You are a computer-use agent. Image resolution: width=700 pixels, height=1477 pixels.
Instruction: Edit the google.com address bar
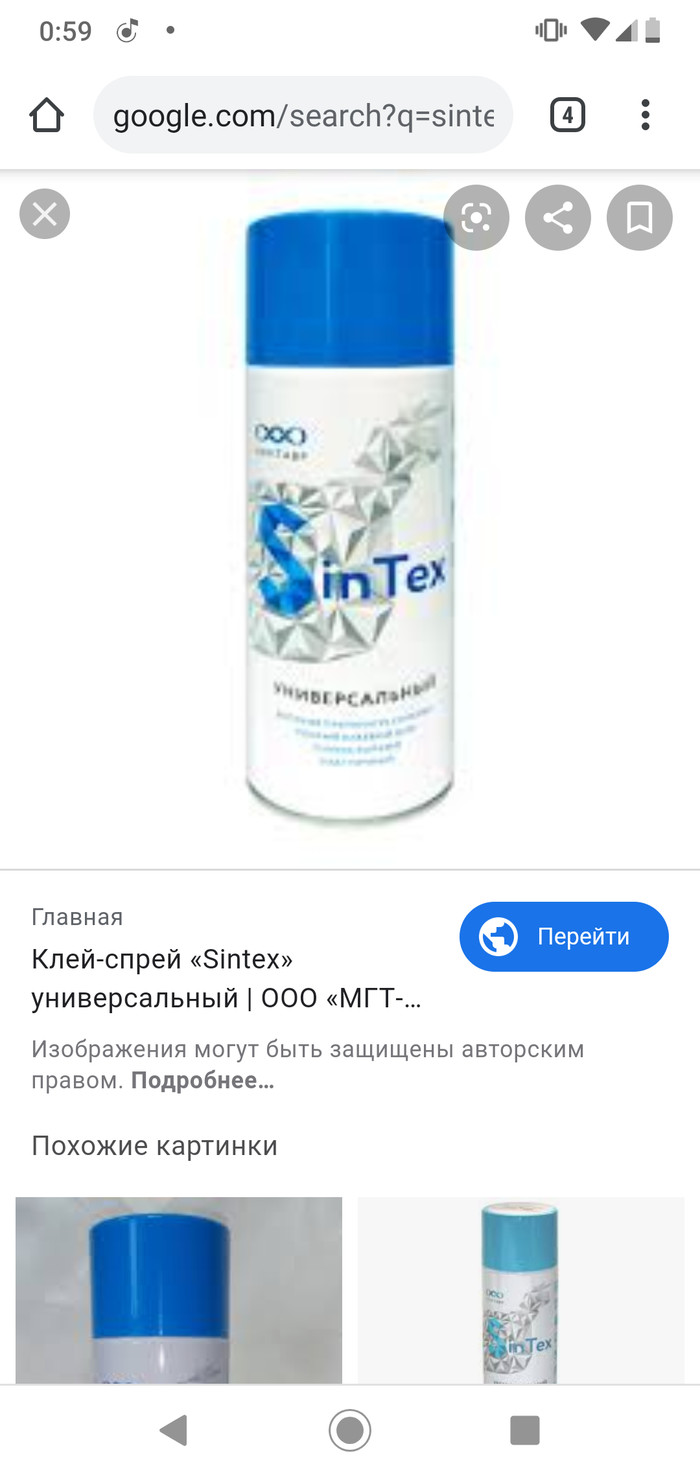302,116
